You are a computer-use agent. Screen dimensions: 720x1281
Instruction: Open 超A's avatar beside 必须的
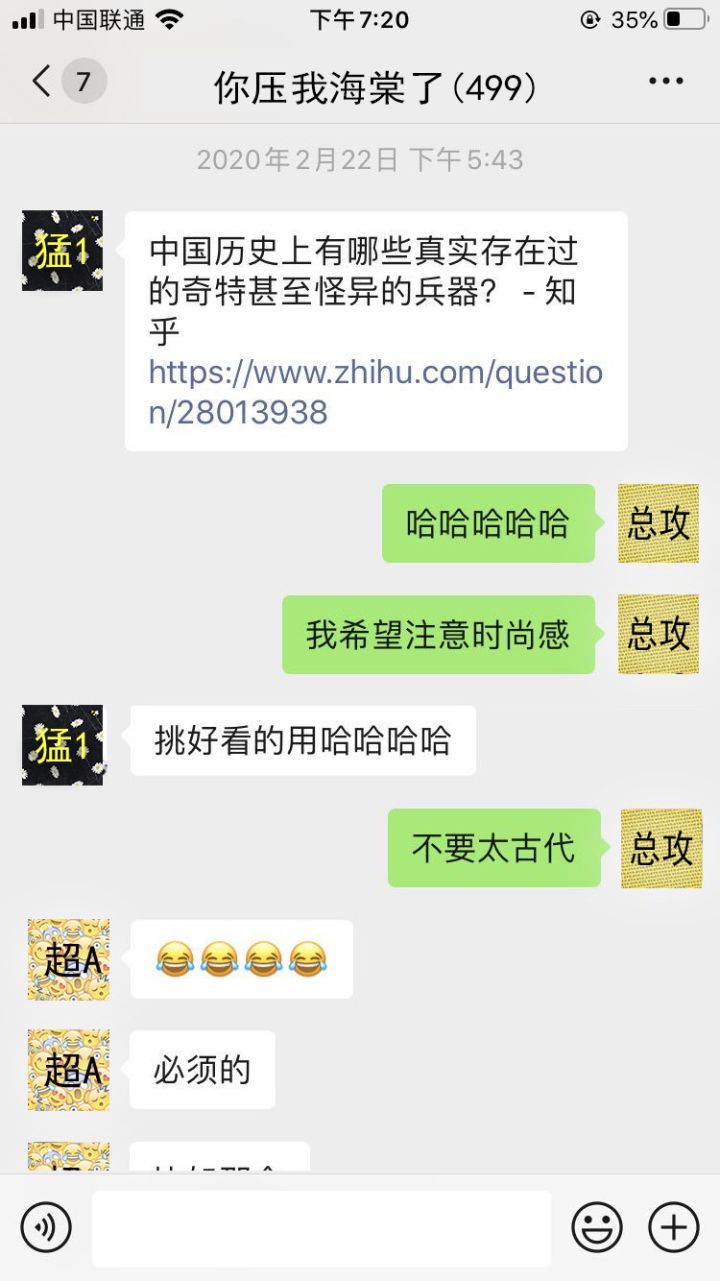pyautogui.click(x=68, y=1070)
